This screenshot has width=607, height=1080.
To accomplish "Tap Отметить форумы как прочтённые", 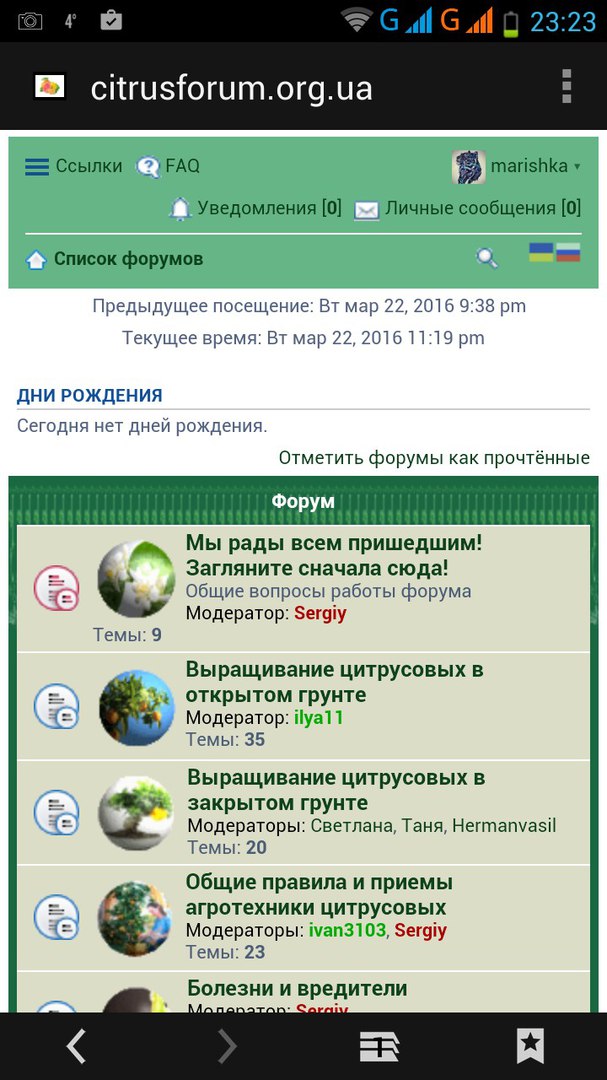I will [434, 457].
